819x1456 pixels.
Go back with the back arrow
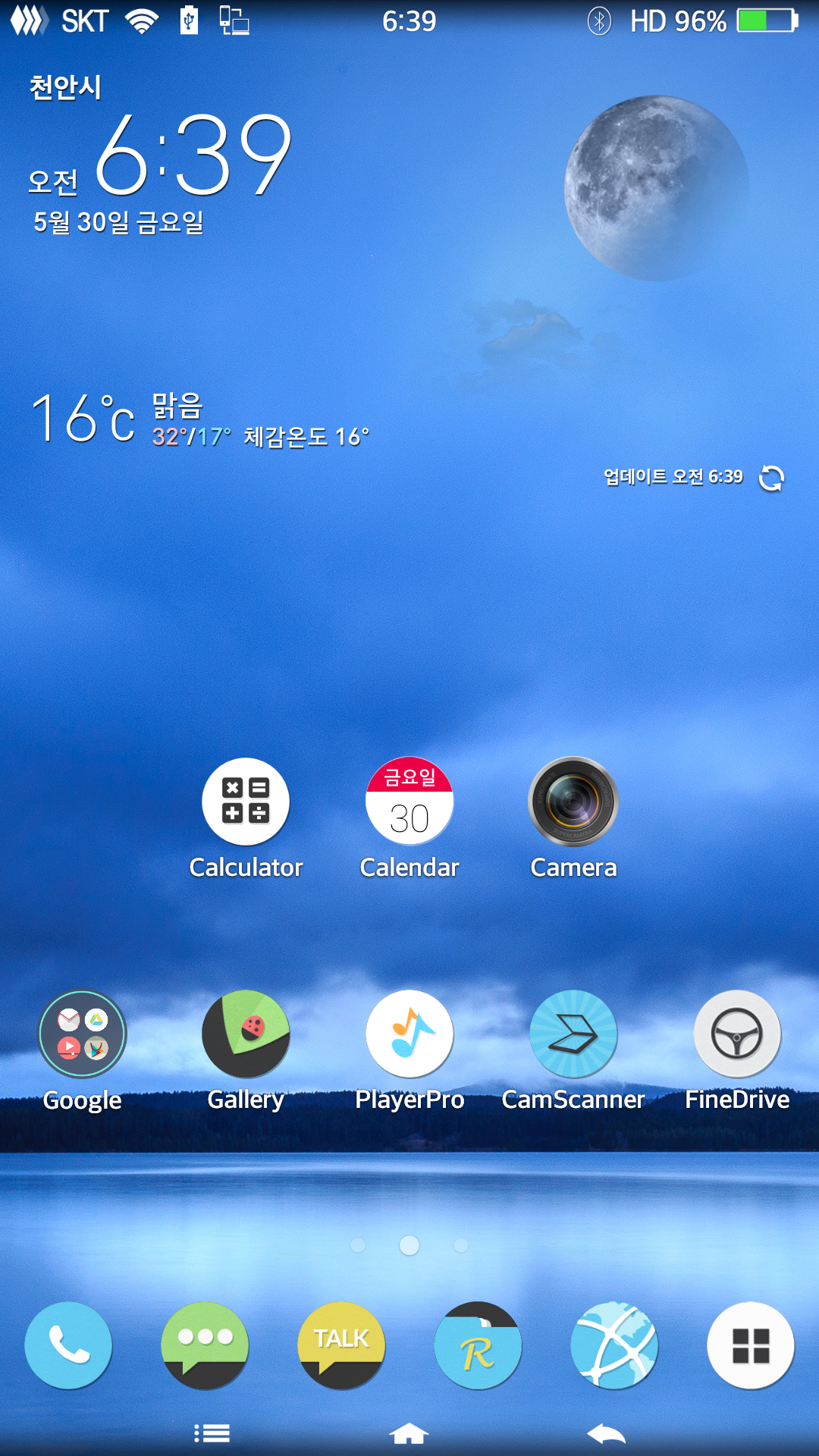pos(607,1433)
